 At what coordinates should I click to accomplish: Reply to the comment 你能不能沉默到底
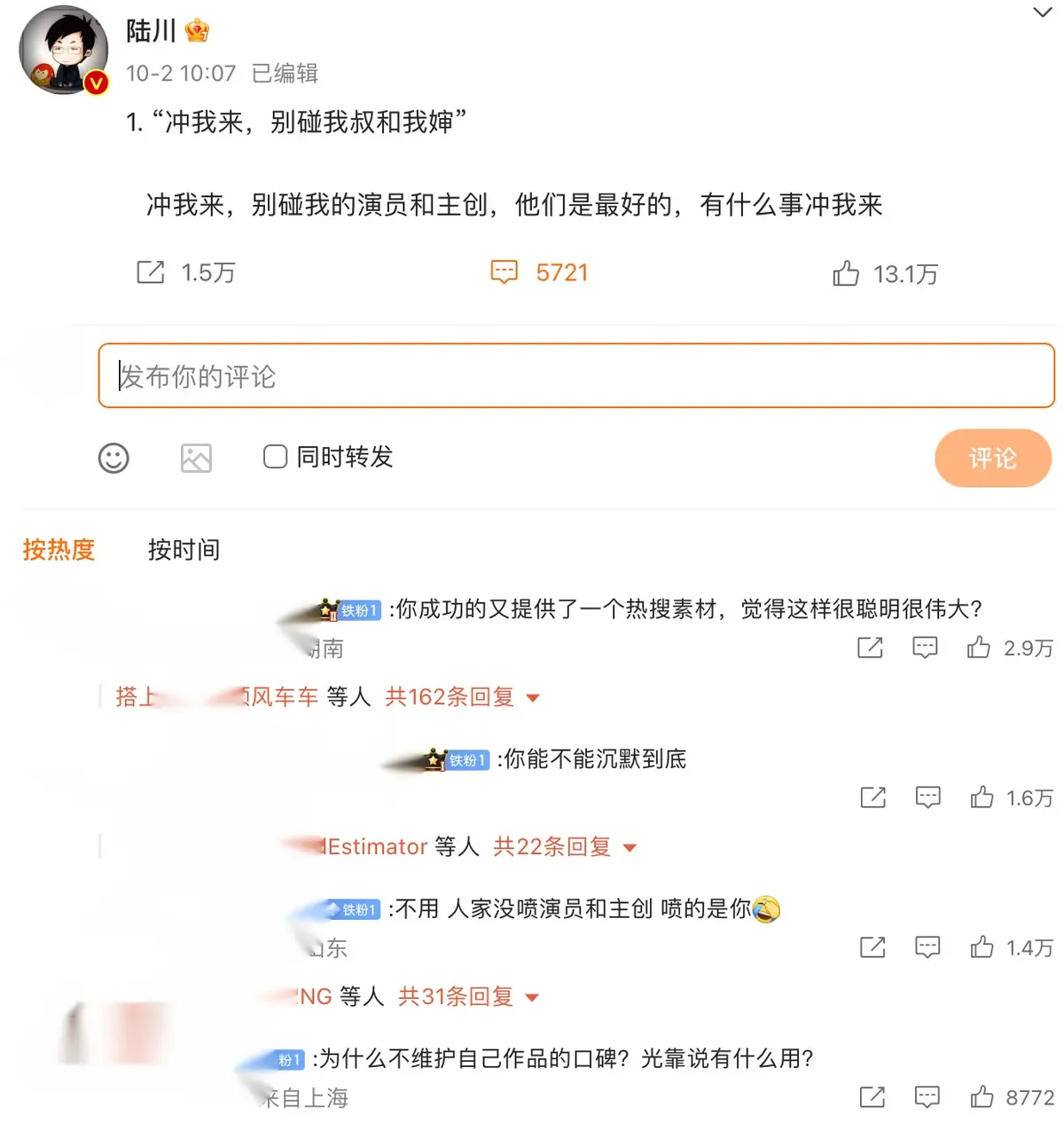[927, 797]
